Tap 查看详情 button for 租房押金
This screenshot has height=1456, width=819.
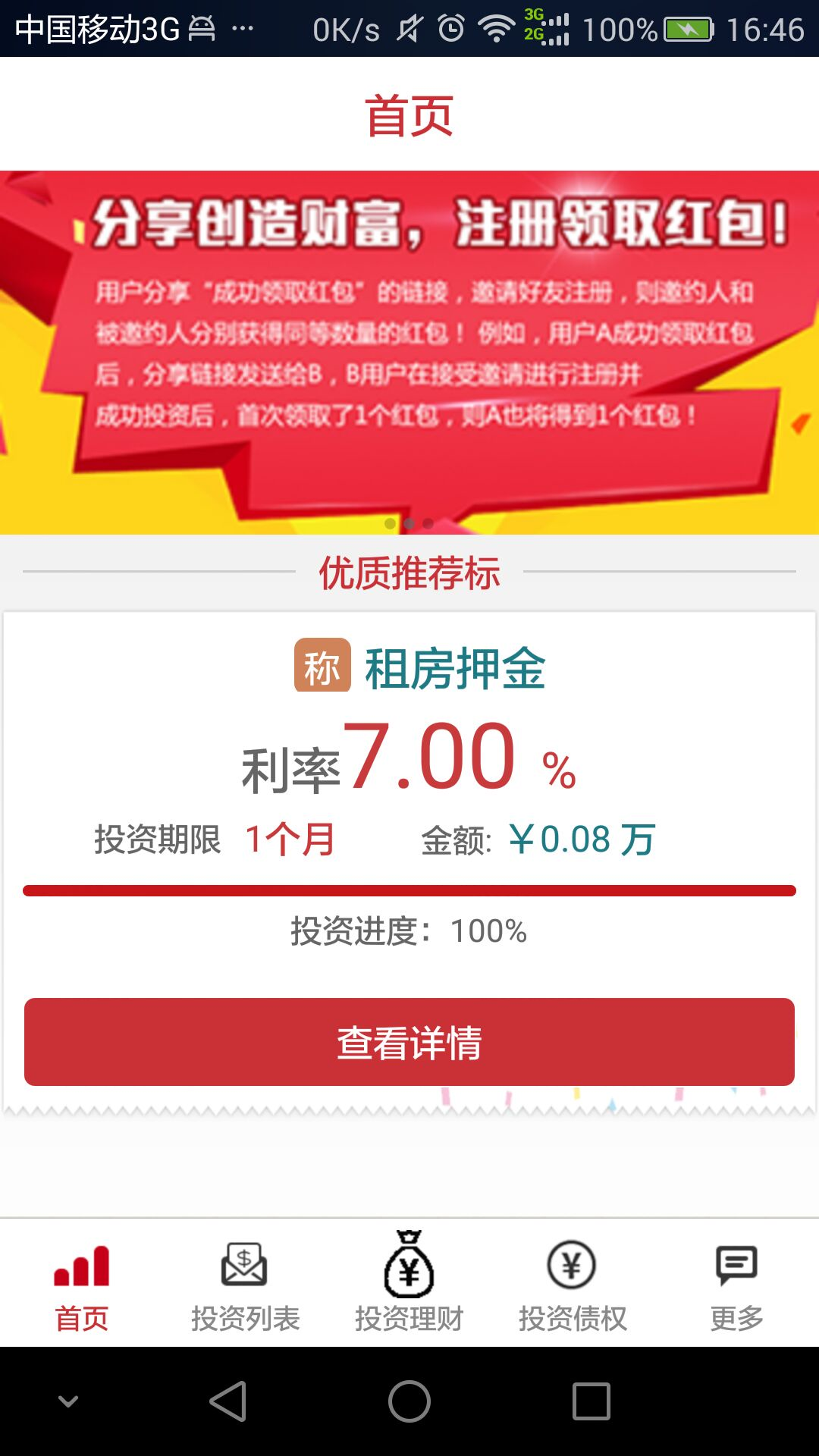click(409, 1042)
